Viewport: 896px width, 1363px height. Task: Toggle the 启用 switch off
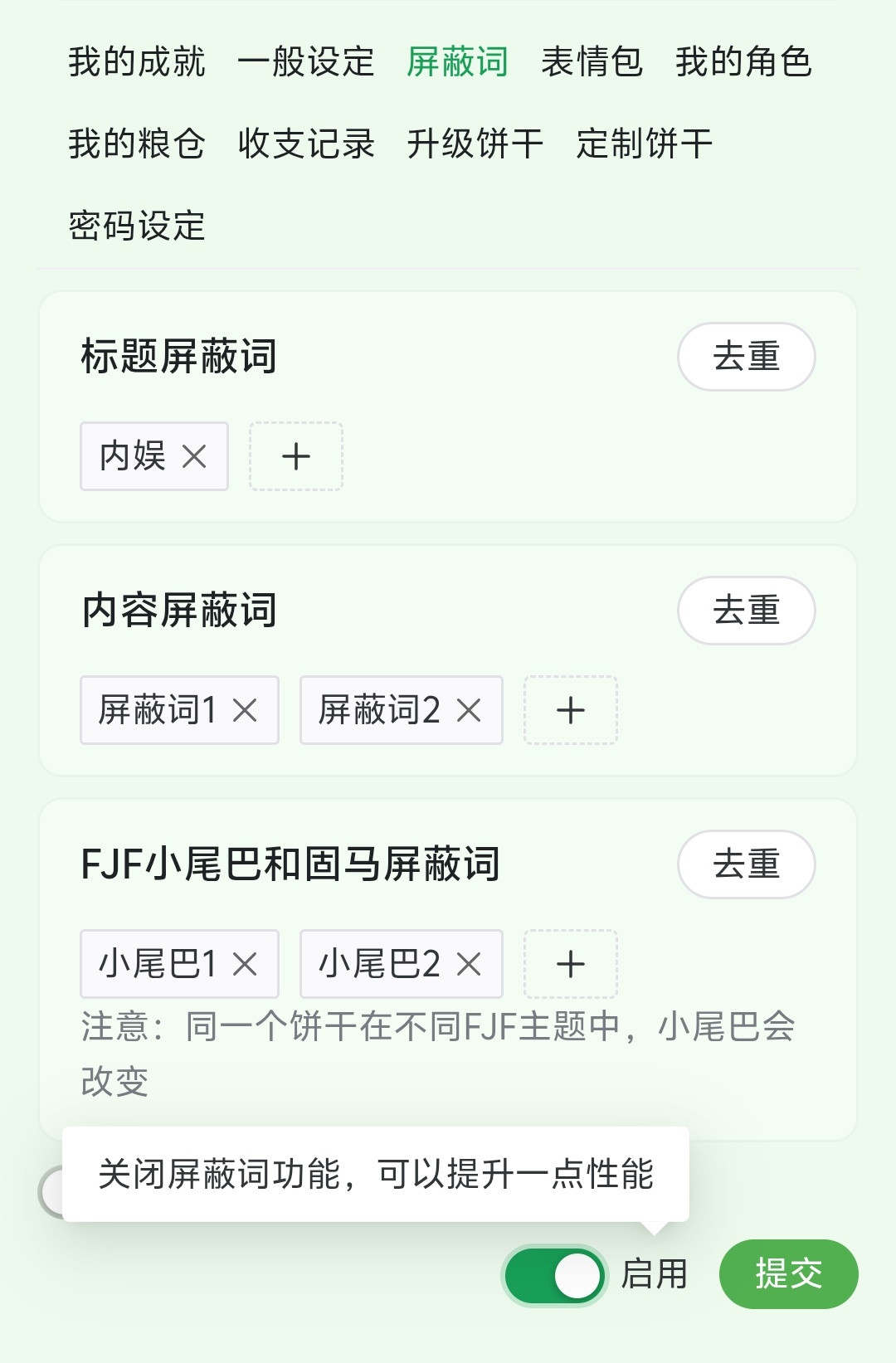[x=555, y=1275]
